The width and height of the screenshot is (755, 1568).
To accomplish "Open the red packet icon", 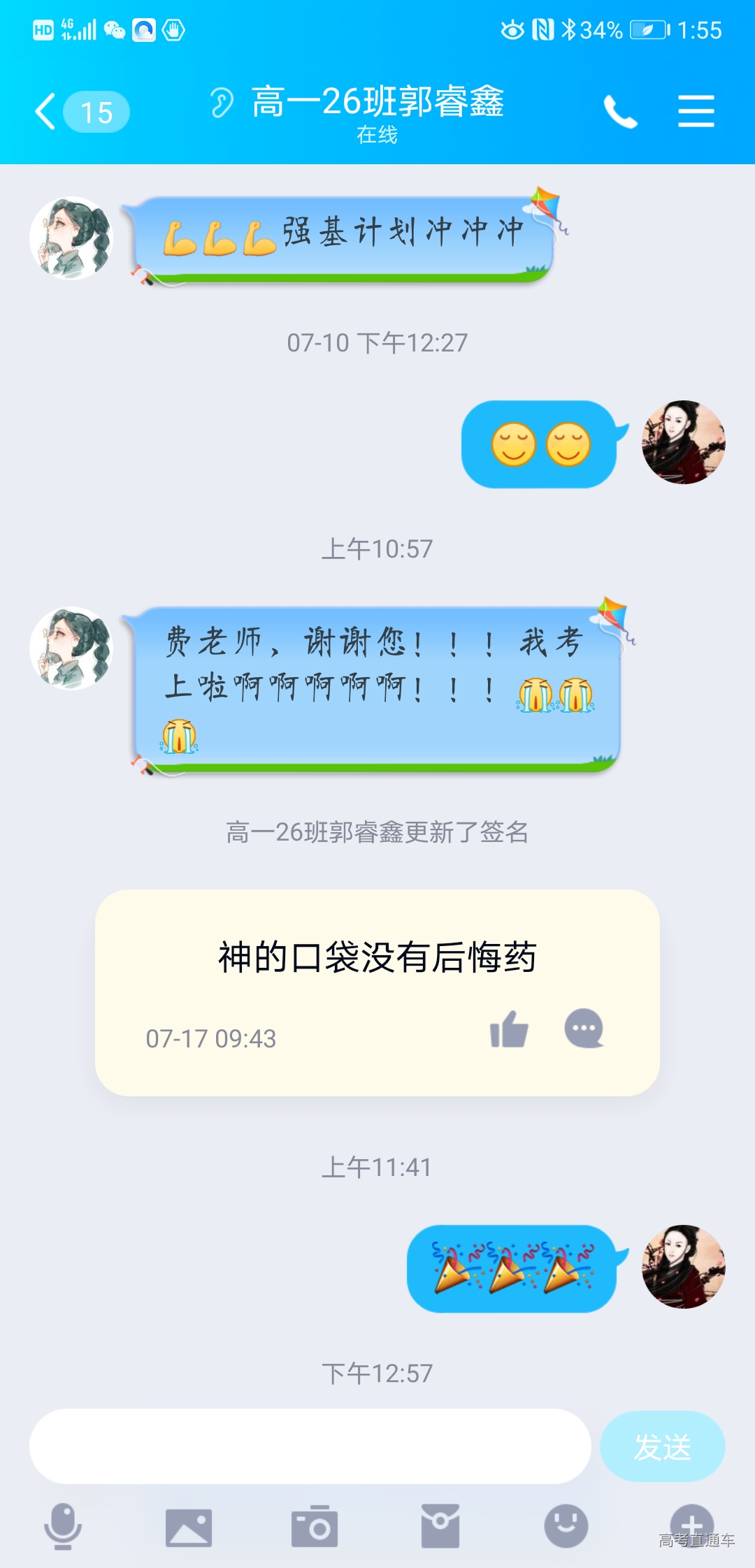I will pos(440,1526).
